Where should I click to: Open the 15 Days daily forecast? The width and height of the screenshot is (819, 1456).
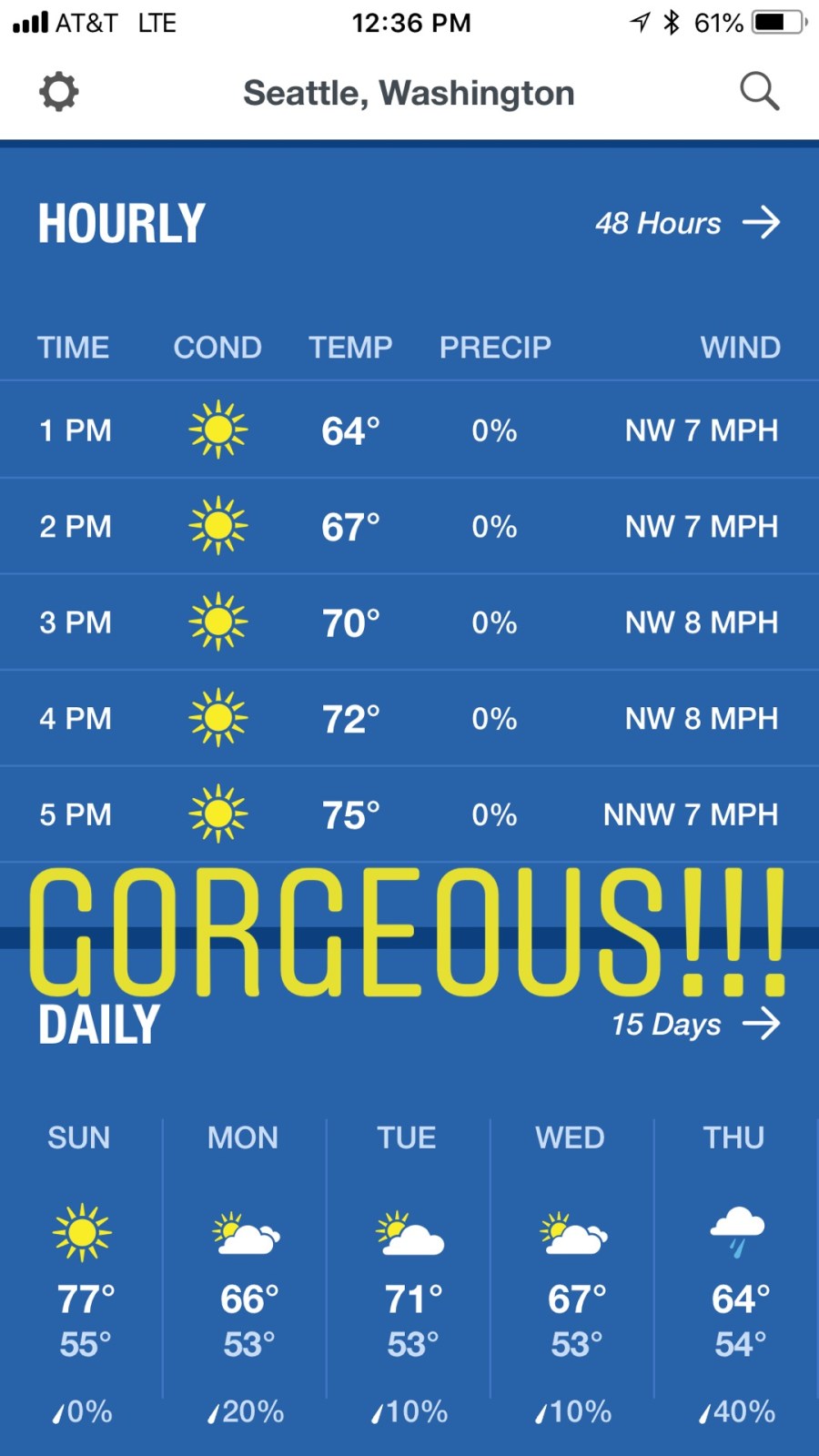point(695,1025)
